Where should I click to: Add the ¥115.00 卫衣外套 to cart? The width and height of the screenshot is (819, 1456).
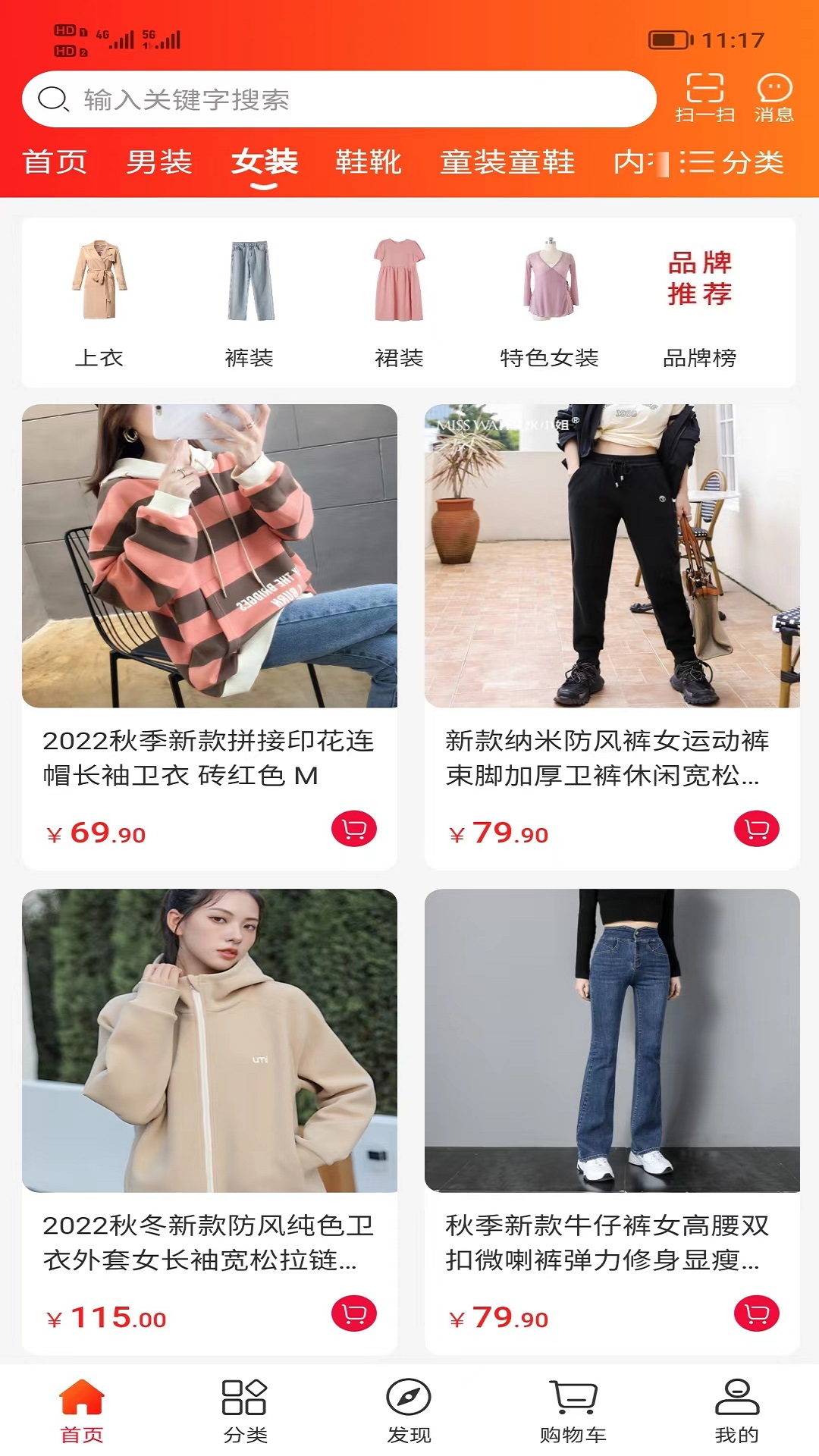[x=354, y=1313]
